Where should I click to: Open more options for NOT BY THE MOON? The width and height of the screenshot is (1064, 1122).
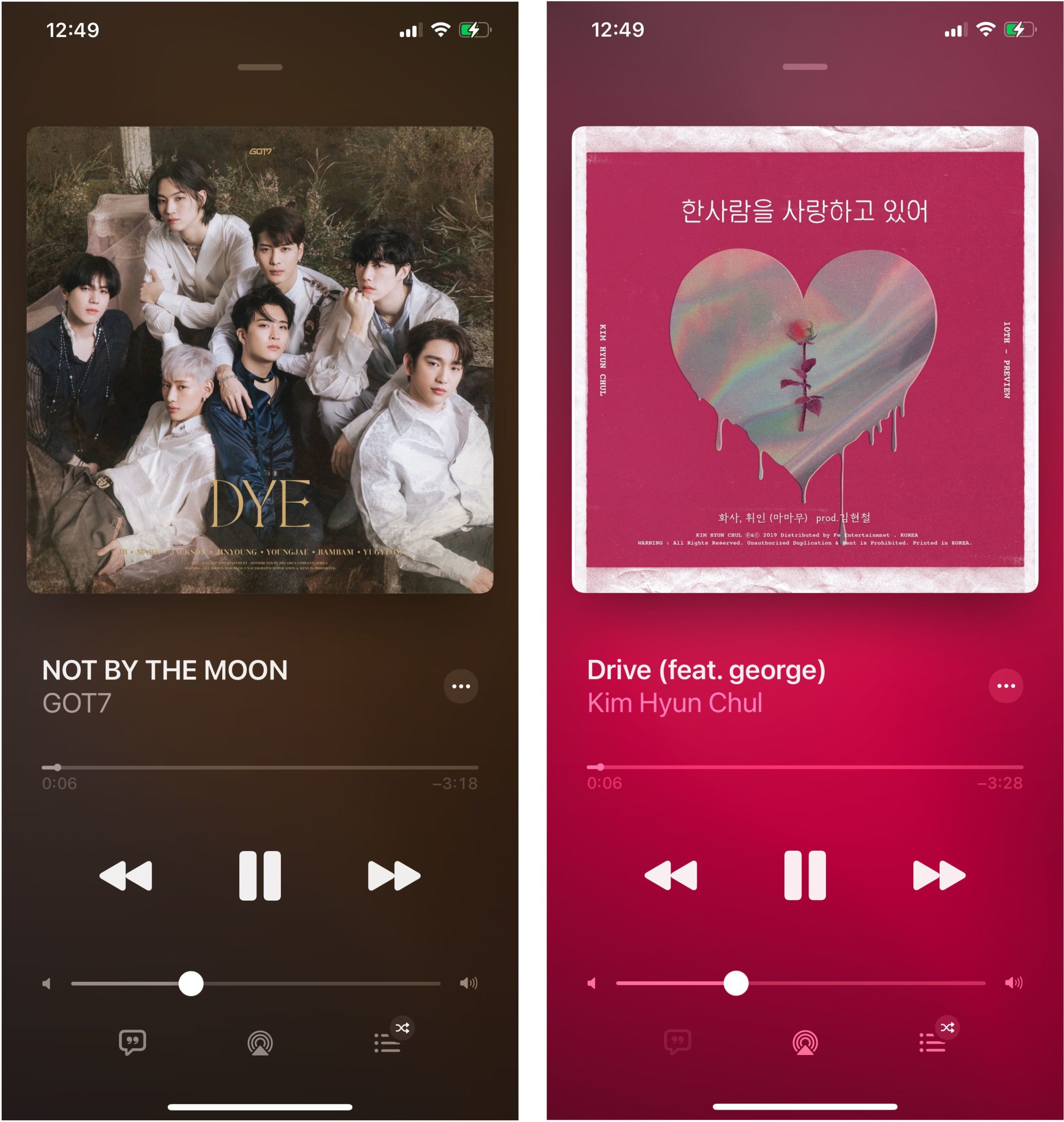click(461, 686)
